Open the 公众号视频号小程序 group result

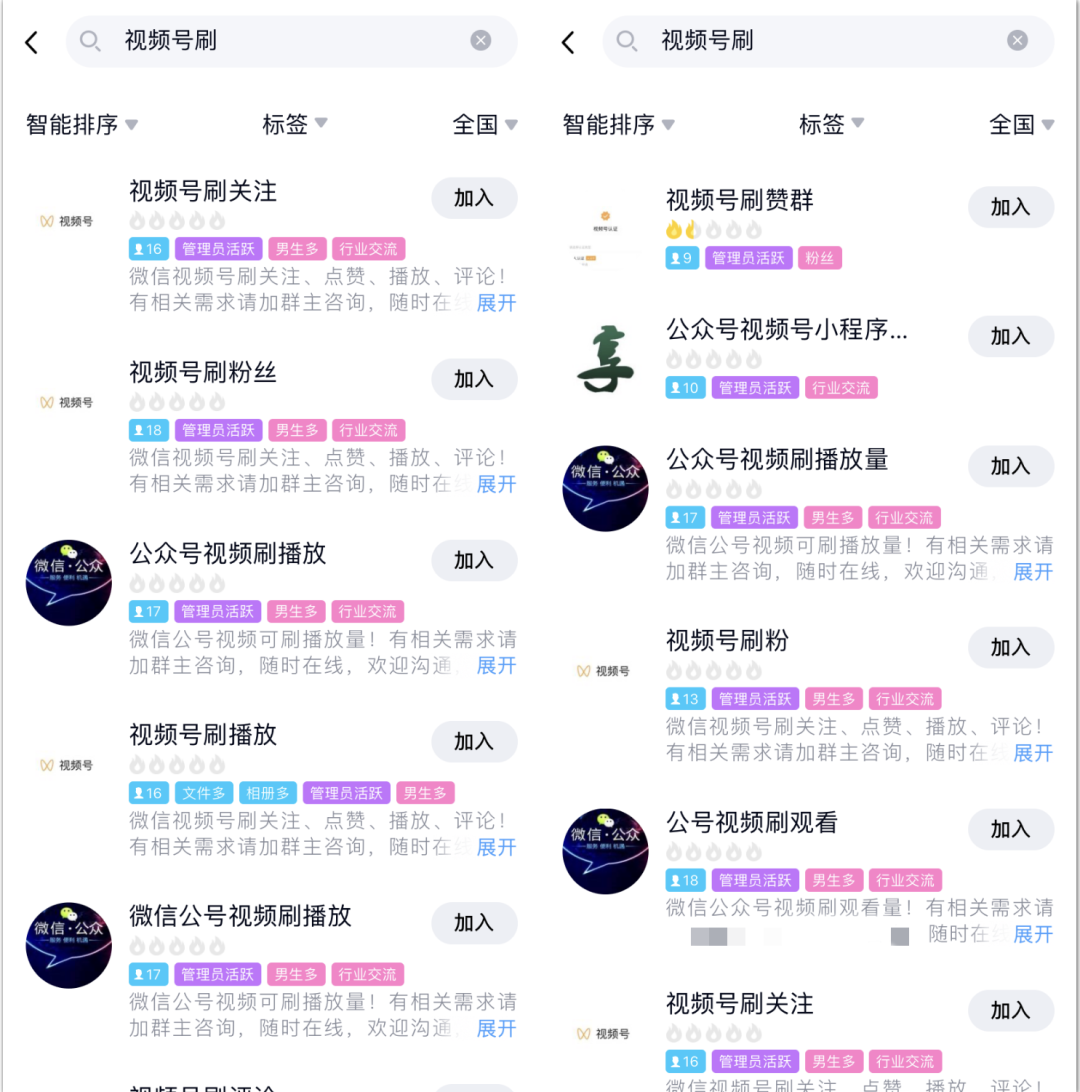tap(786, 330)
